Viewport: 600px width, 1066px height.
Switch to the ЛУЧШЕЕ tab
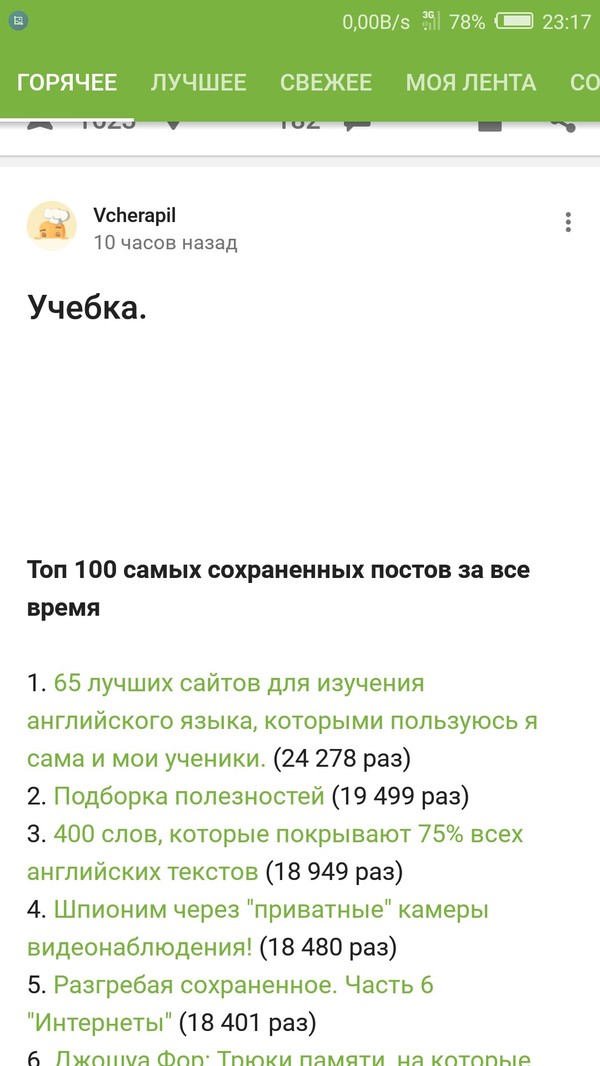(x=198, y=83)
